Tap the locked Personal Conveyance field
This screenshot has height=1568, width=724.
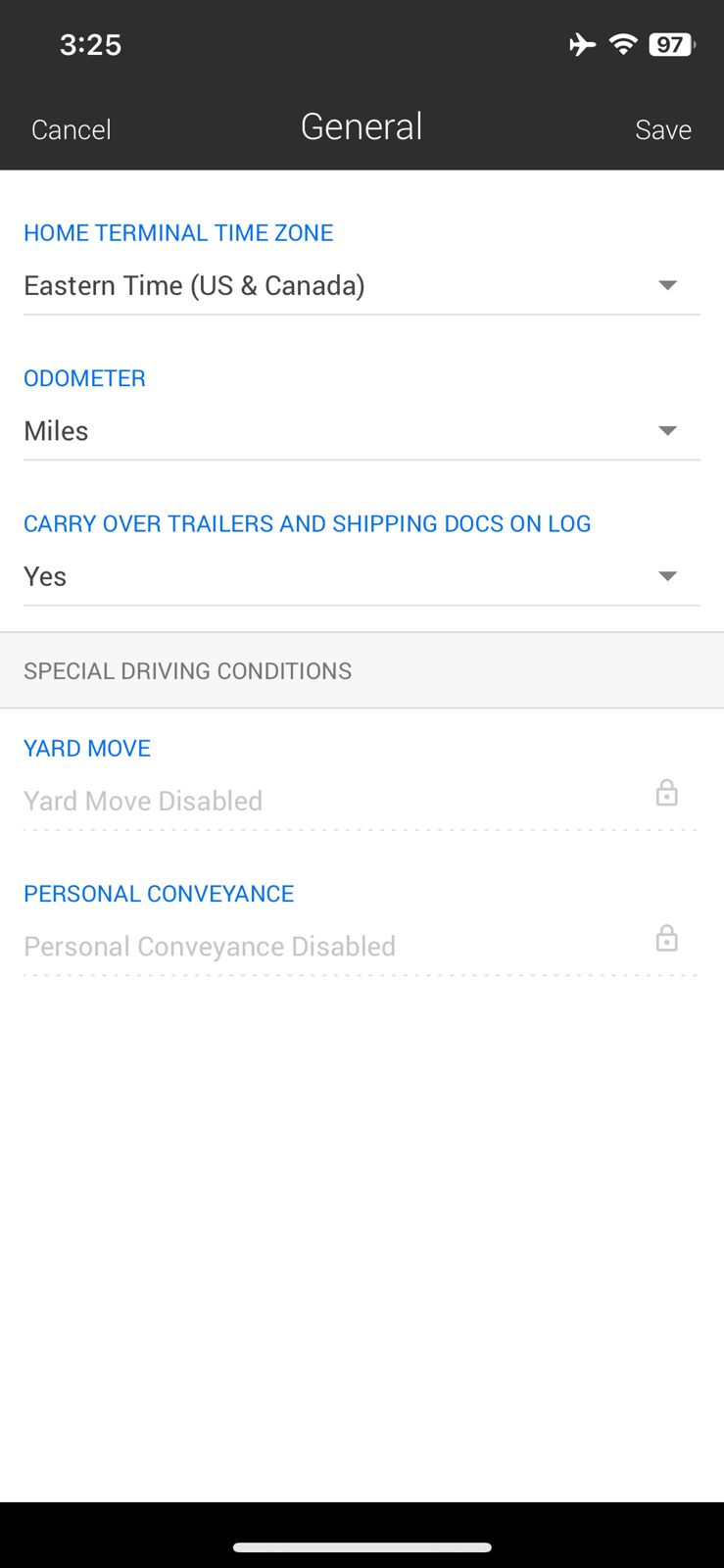tap(361, 946)
